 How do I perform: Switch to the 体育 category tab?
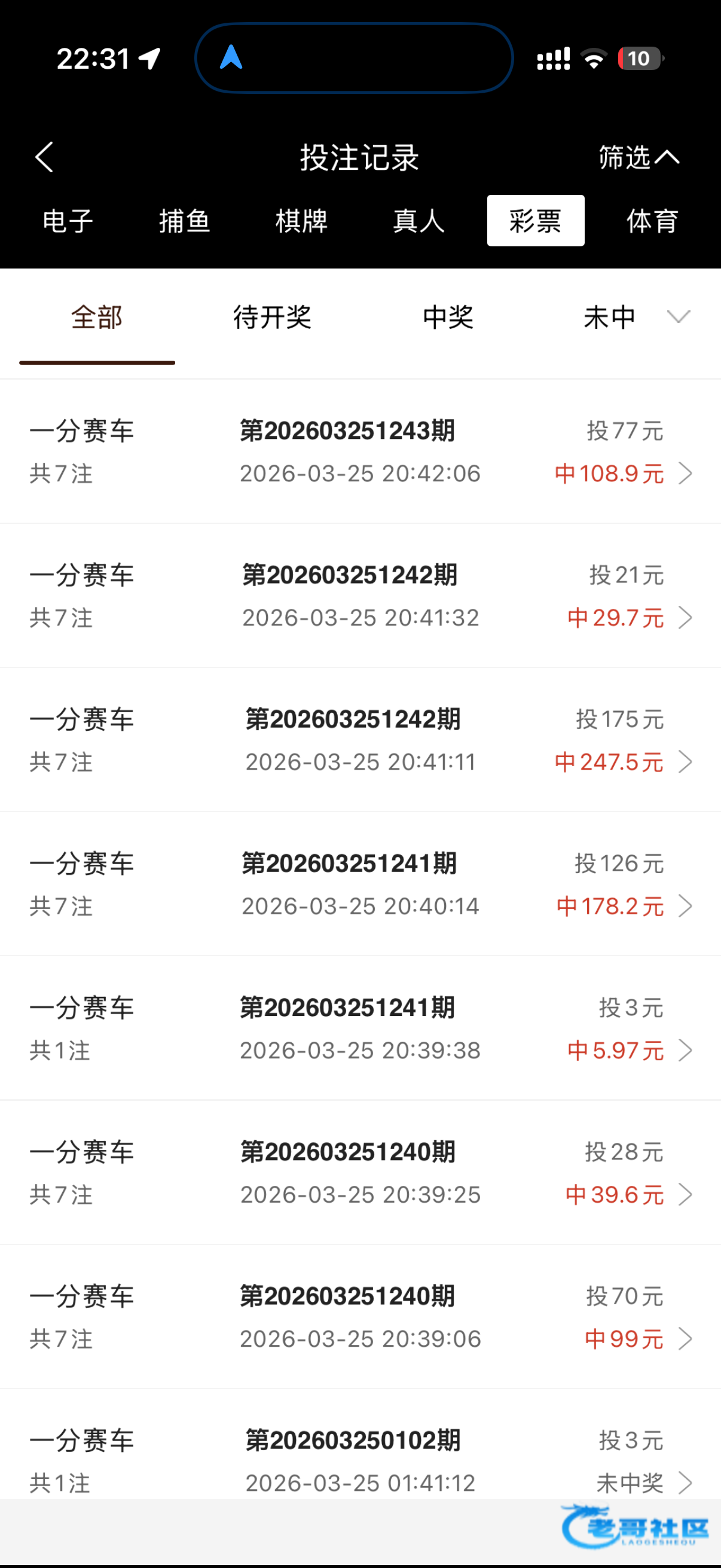point(652,221)
